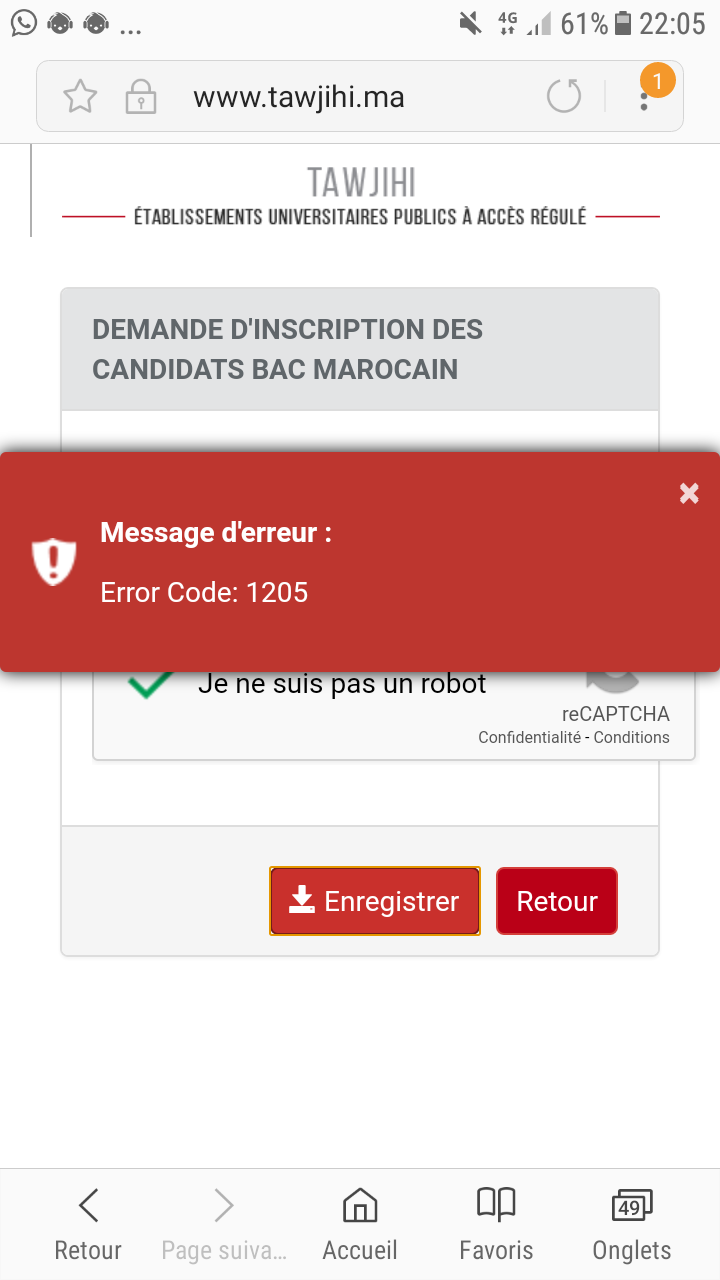Open the reCAPTCHA Conditions link
Image resolution: width=720 pixels, height=1280 pixels.
[632, 738]
